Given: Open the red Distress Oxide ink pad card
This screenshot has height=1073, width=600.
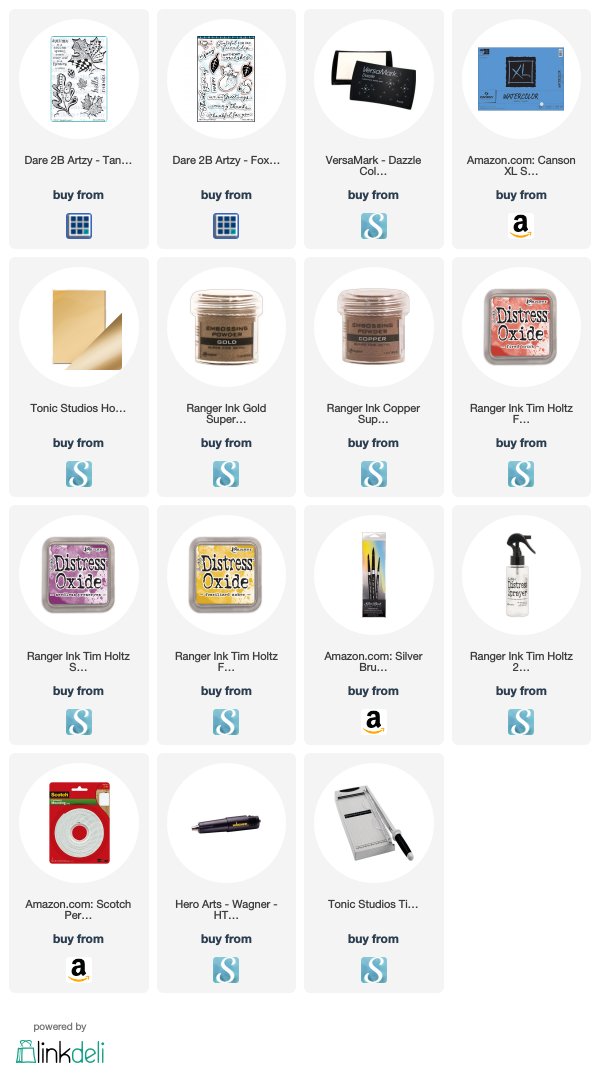Looking at the screenshot, I should (521, 377).
